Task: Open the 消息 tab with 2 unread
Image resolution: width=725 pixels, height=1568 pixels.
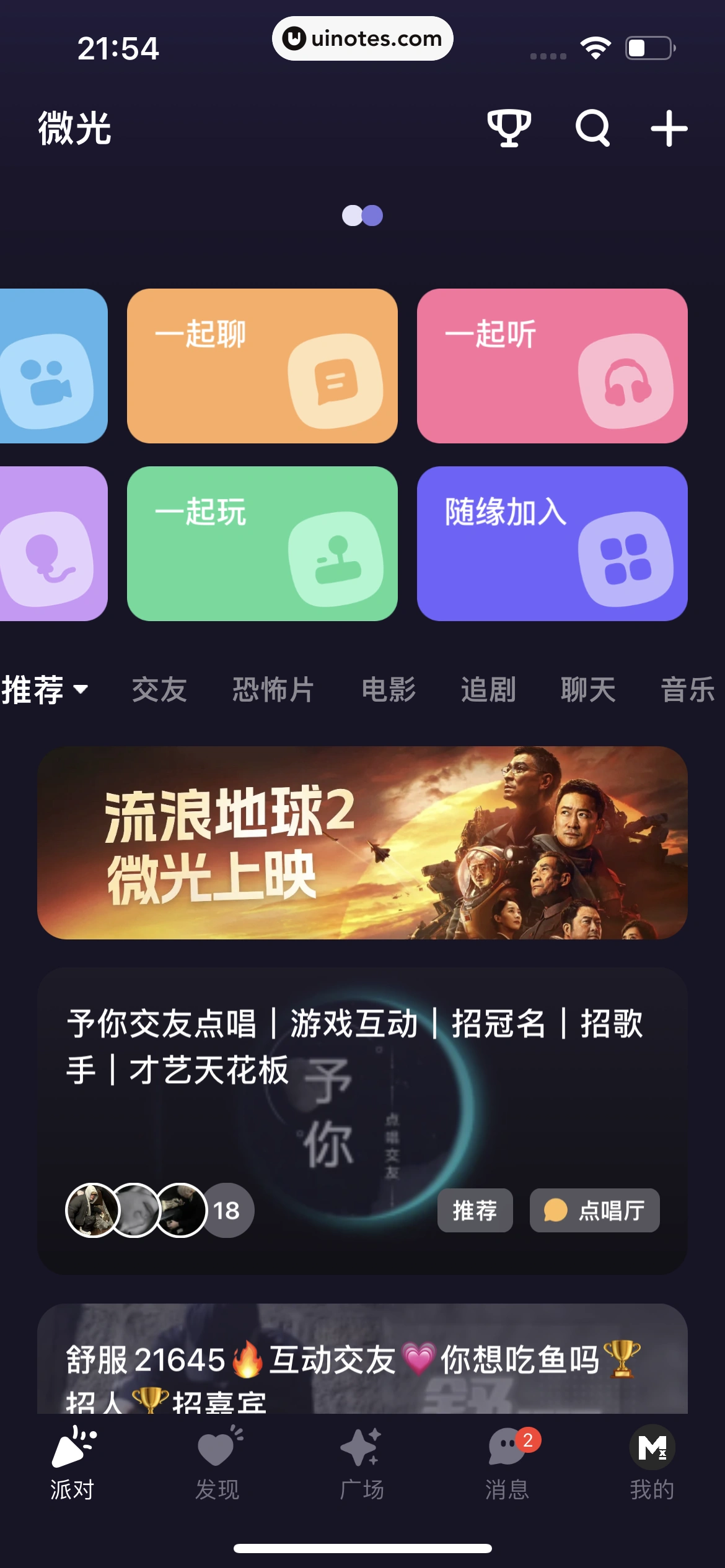Action: tap(507, 1461)
